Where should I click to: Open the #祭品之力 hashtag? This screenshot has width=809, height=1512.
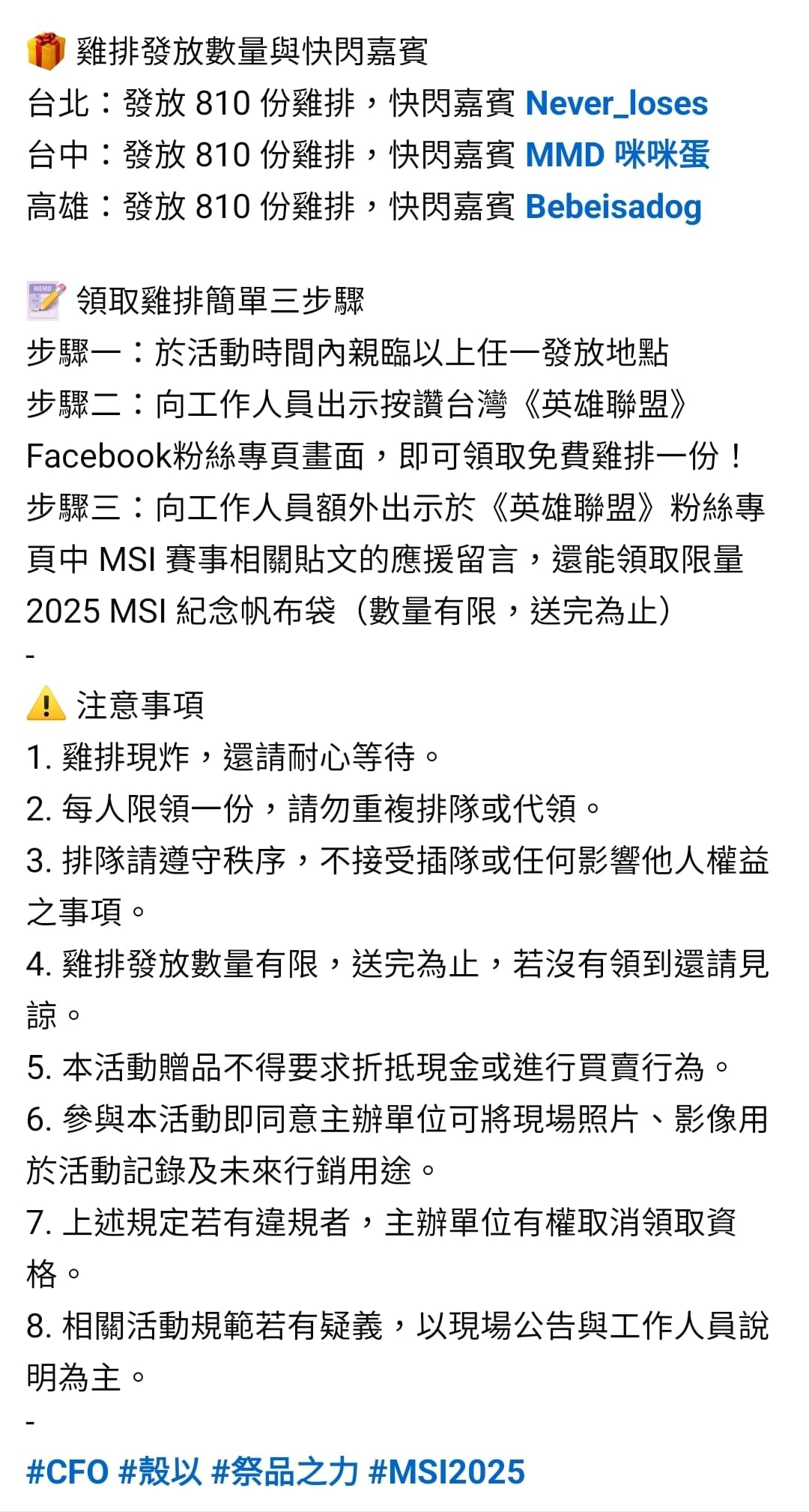285,1472
